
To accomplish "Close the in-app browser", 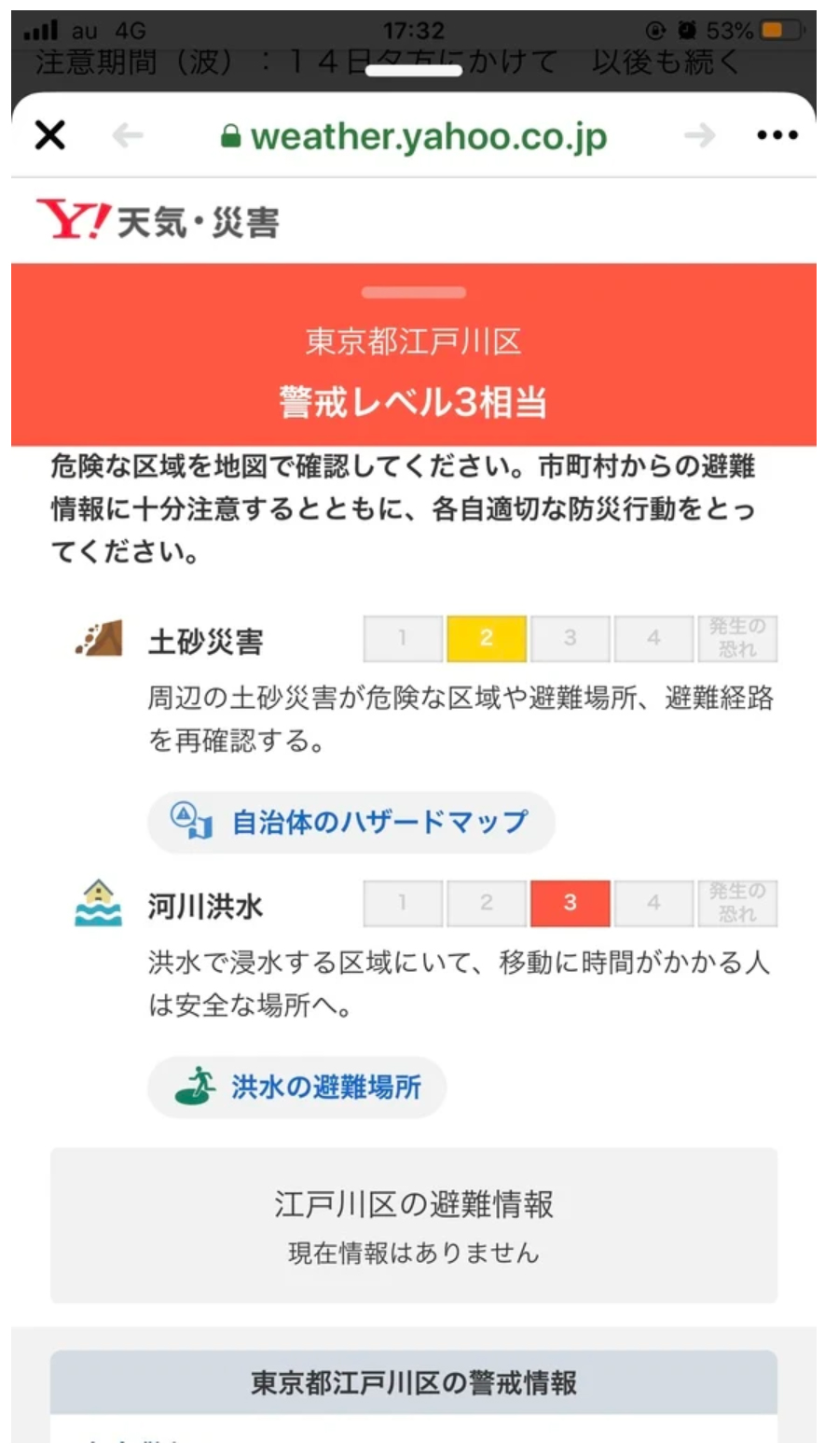I will (50, 136).
